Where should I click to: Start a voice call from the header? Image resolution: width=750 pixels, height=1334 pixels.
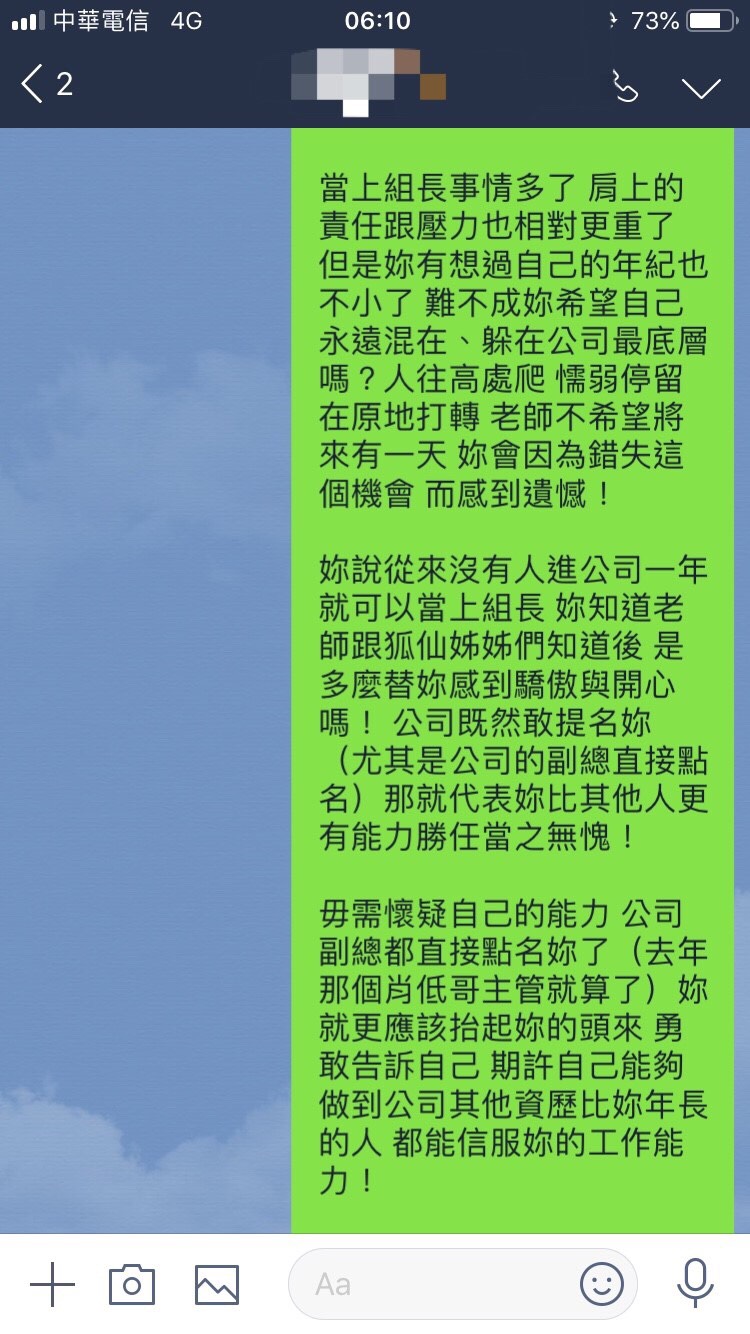click(625, 86)
